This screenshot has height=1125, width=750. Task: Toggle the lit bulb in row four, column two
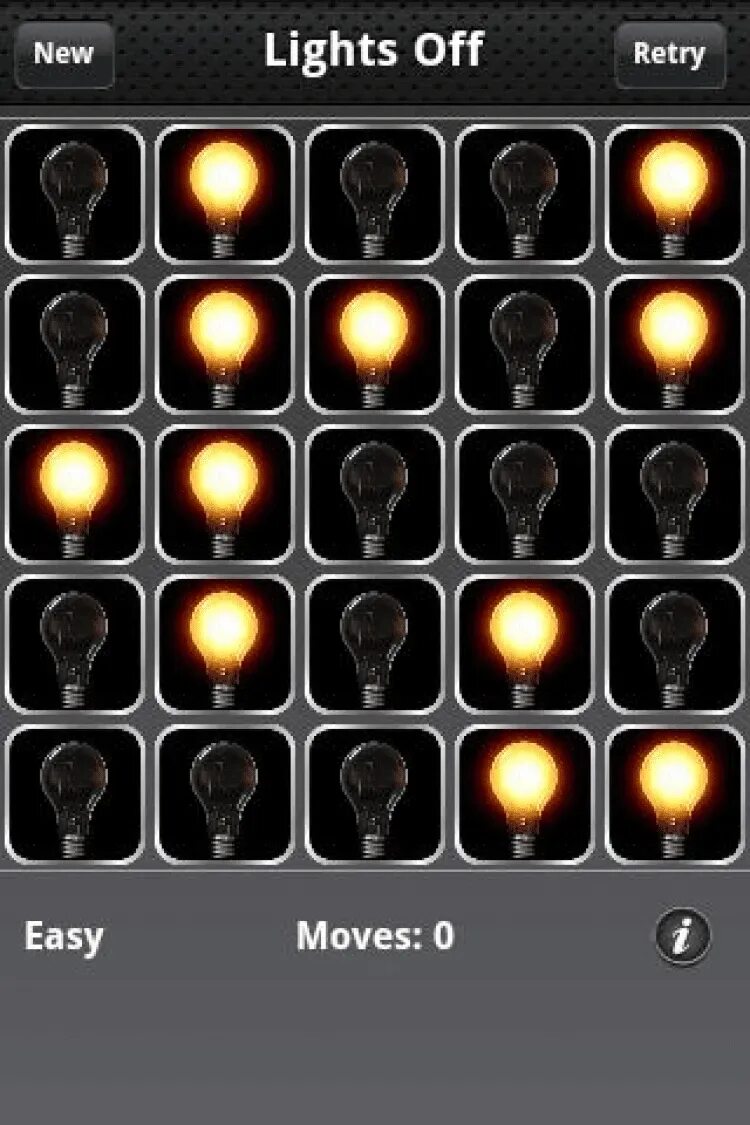click(225, 644)
